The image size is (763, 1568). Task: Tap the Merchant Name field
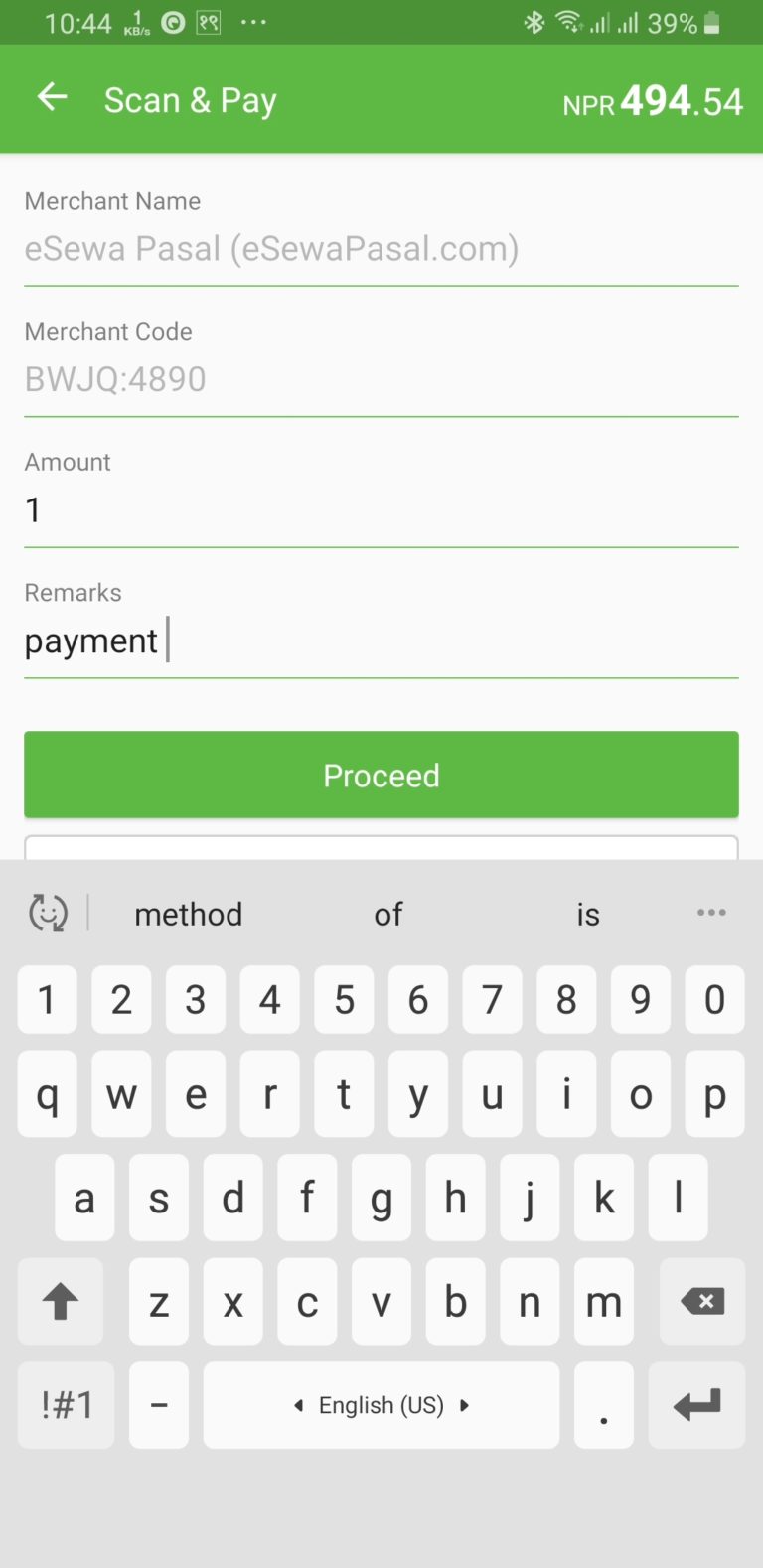[x=381, y=248]
